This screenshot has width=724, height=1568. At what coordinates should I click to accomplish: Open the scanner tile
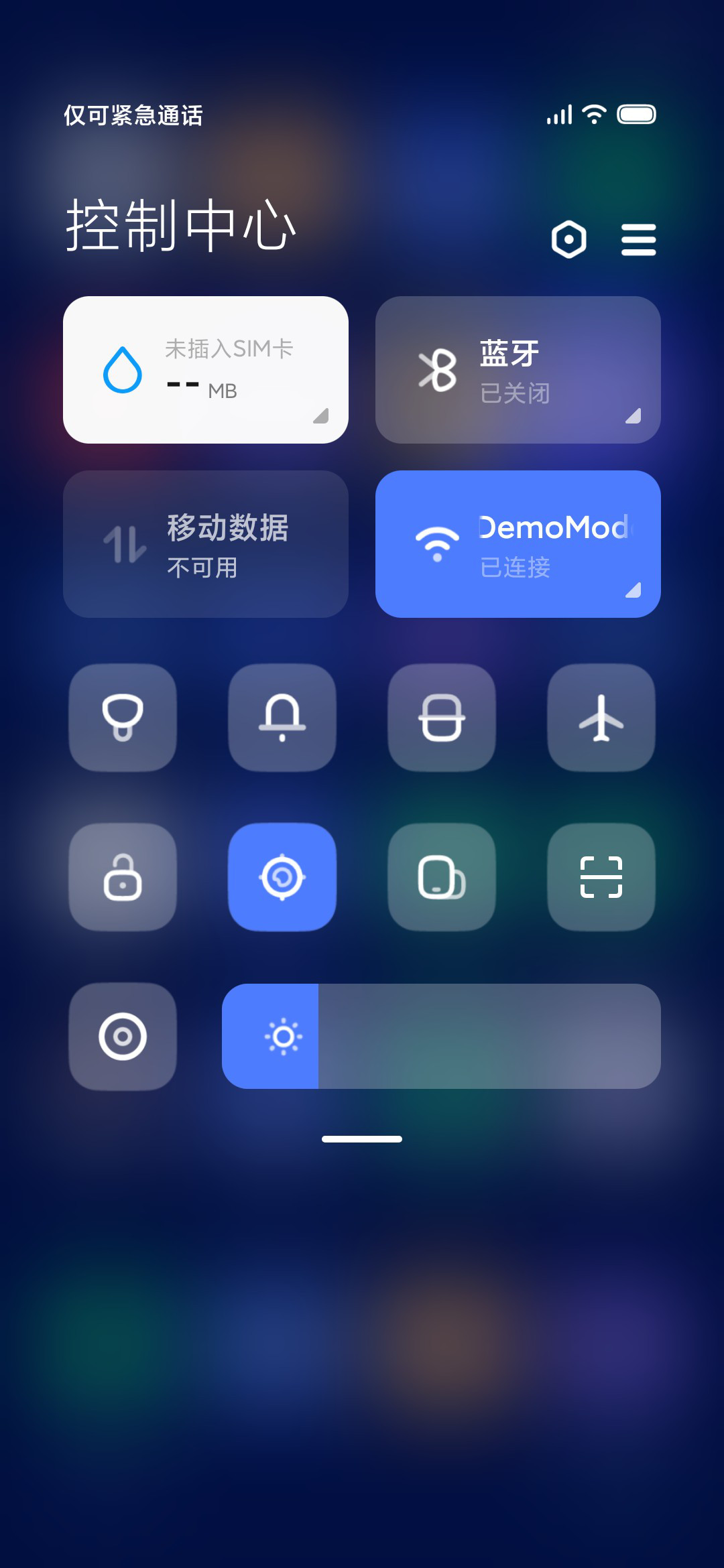click(x=601, y=877)
